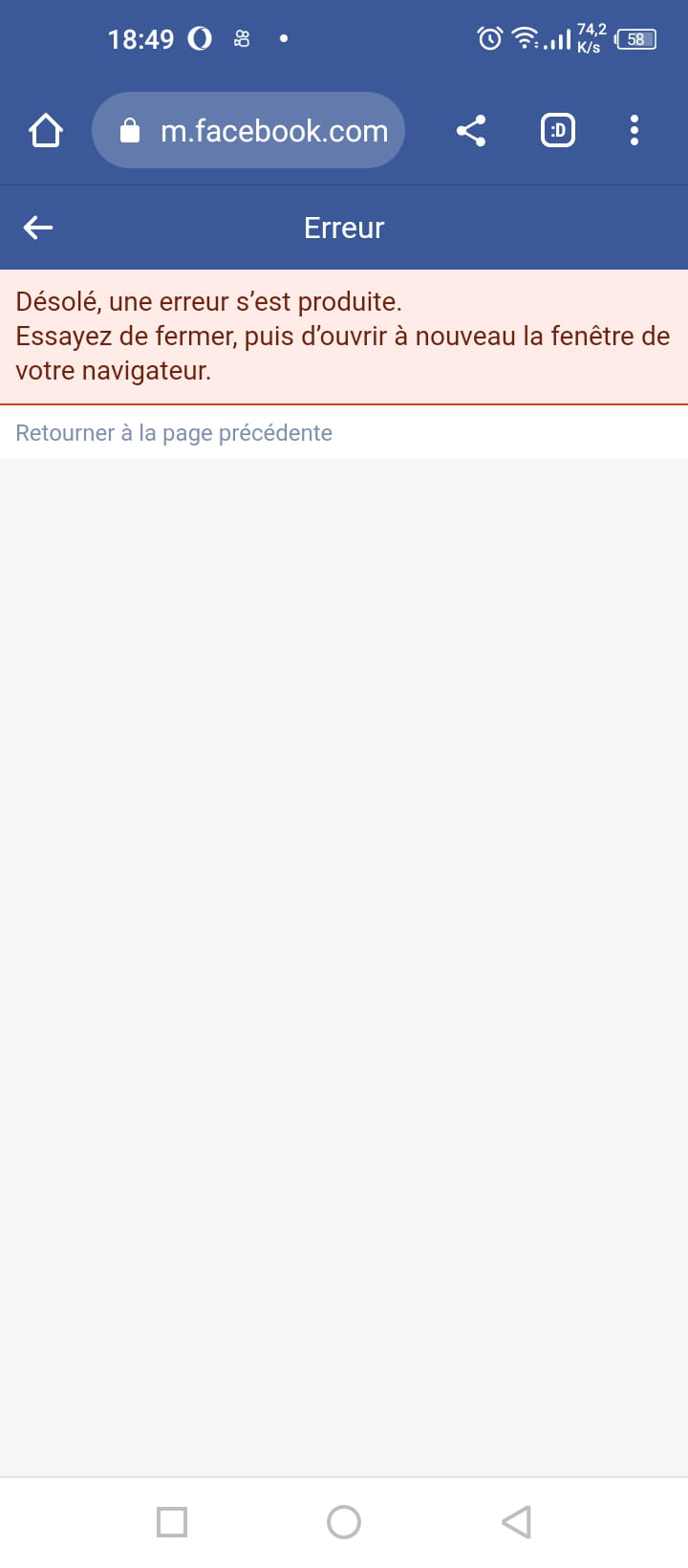Tap the m.facebook.com address bar
The width and height of the screenshot is (688, 1568).
coord(248,130)
